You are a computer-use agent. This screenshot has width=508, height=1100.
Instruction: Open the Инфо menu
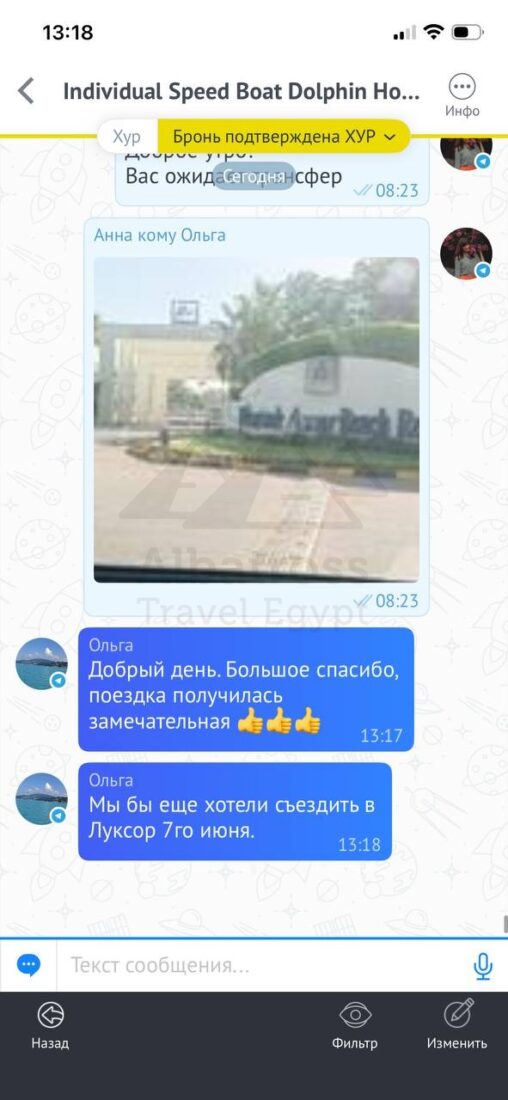462,95
